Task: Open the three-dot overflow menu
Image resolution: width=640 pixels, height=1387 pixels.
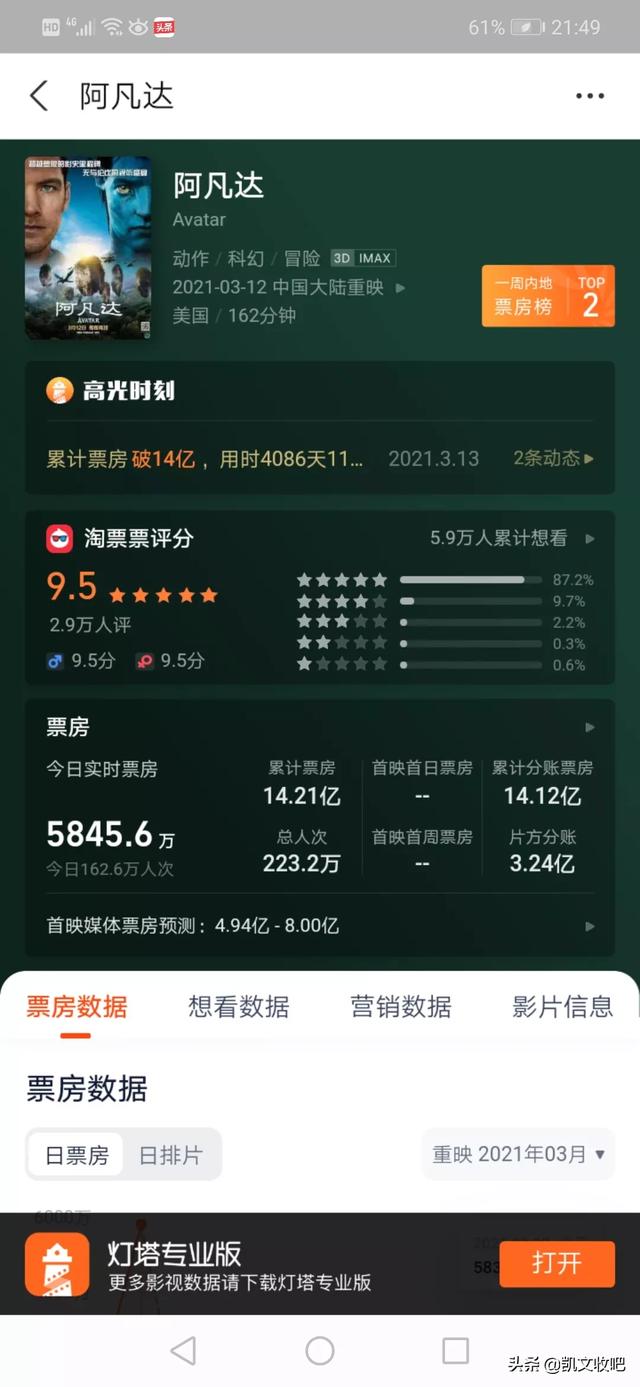Action: click(x=589, y=96)
